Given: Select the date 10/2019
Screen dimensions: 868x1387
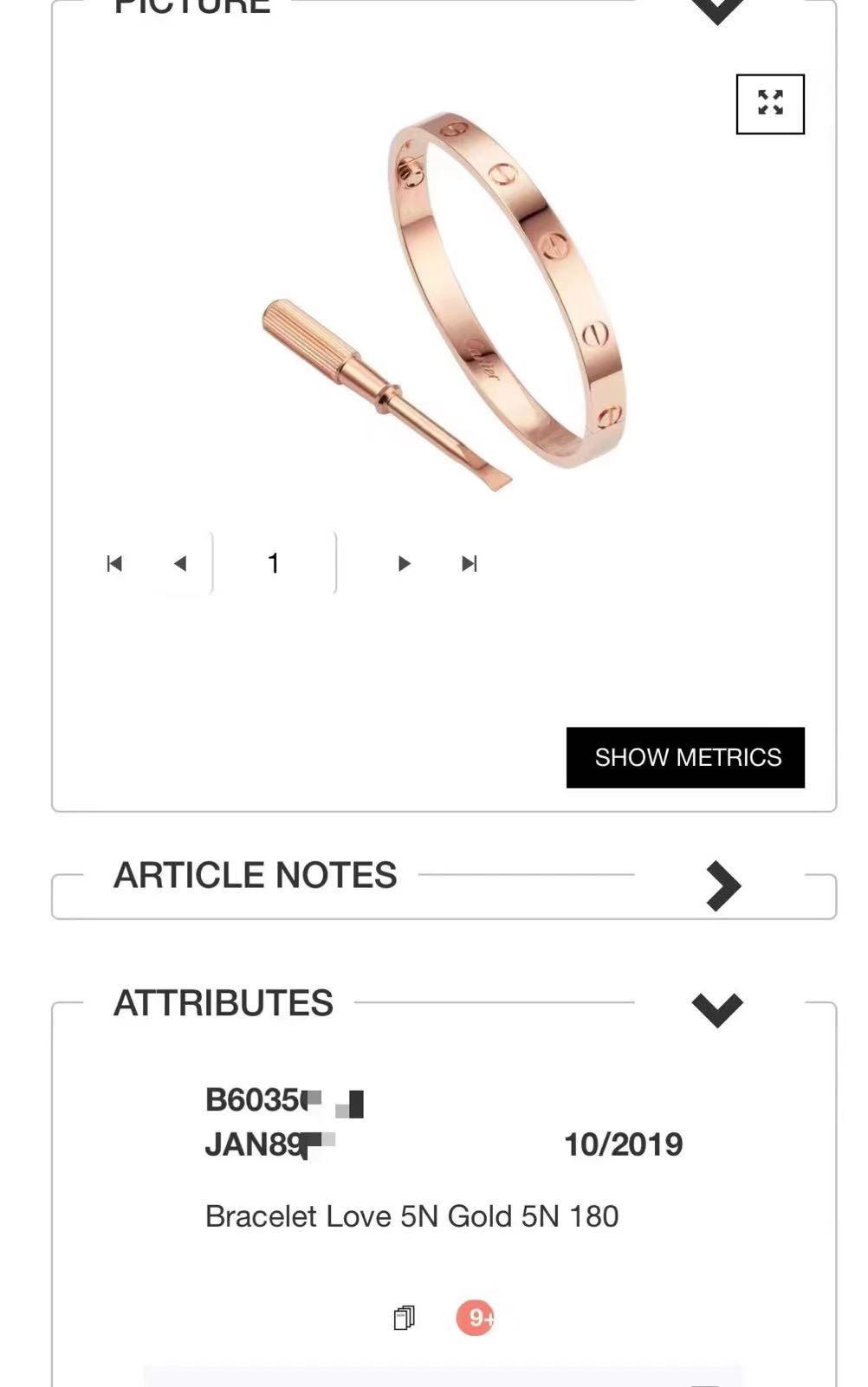Looking at the screenshot, I should [623, 1144].
